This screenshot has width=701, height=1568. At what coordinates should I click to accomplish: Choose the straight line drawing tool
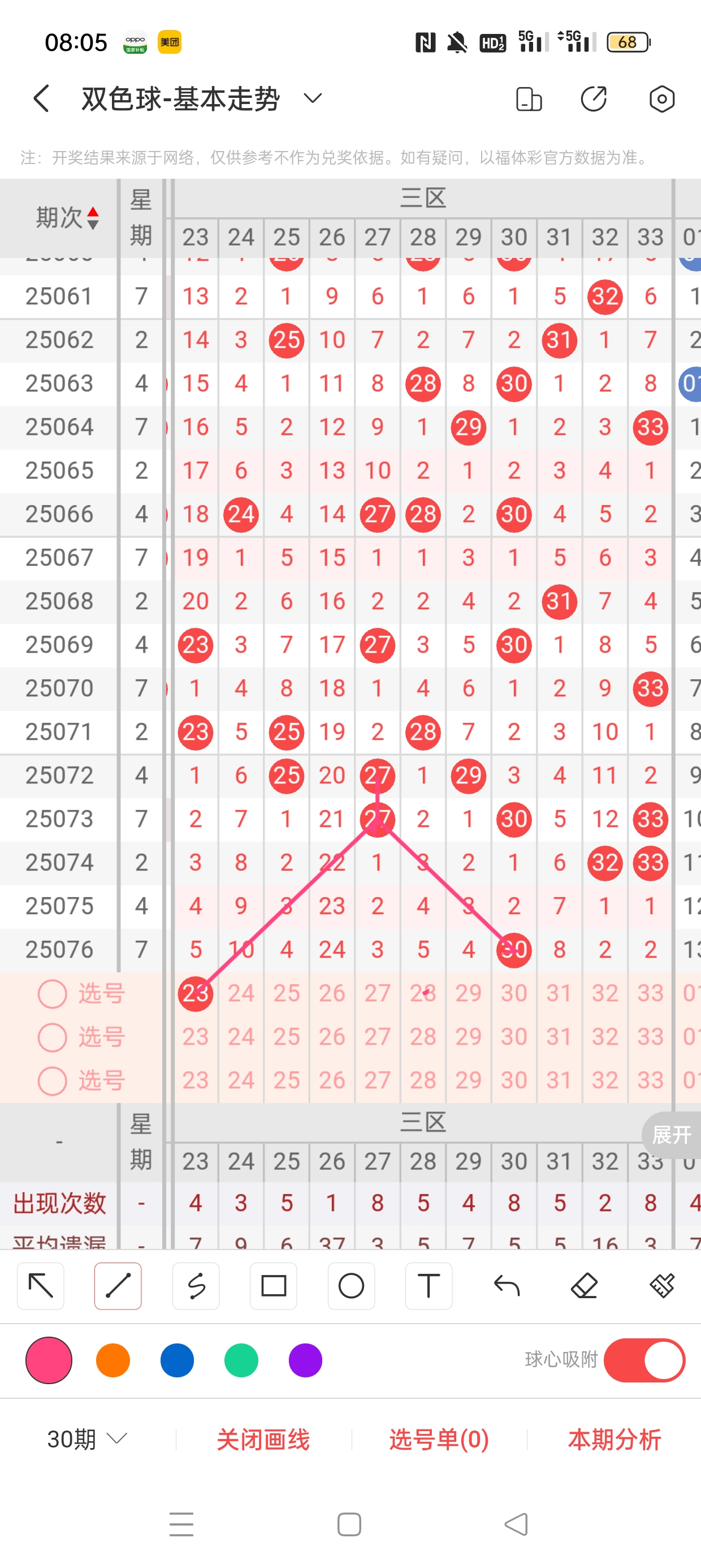(118, 1286)
